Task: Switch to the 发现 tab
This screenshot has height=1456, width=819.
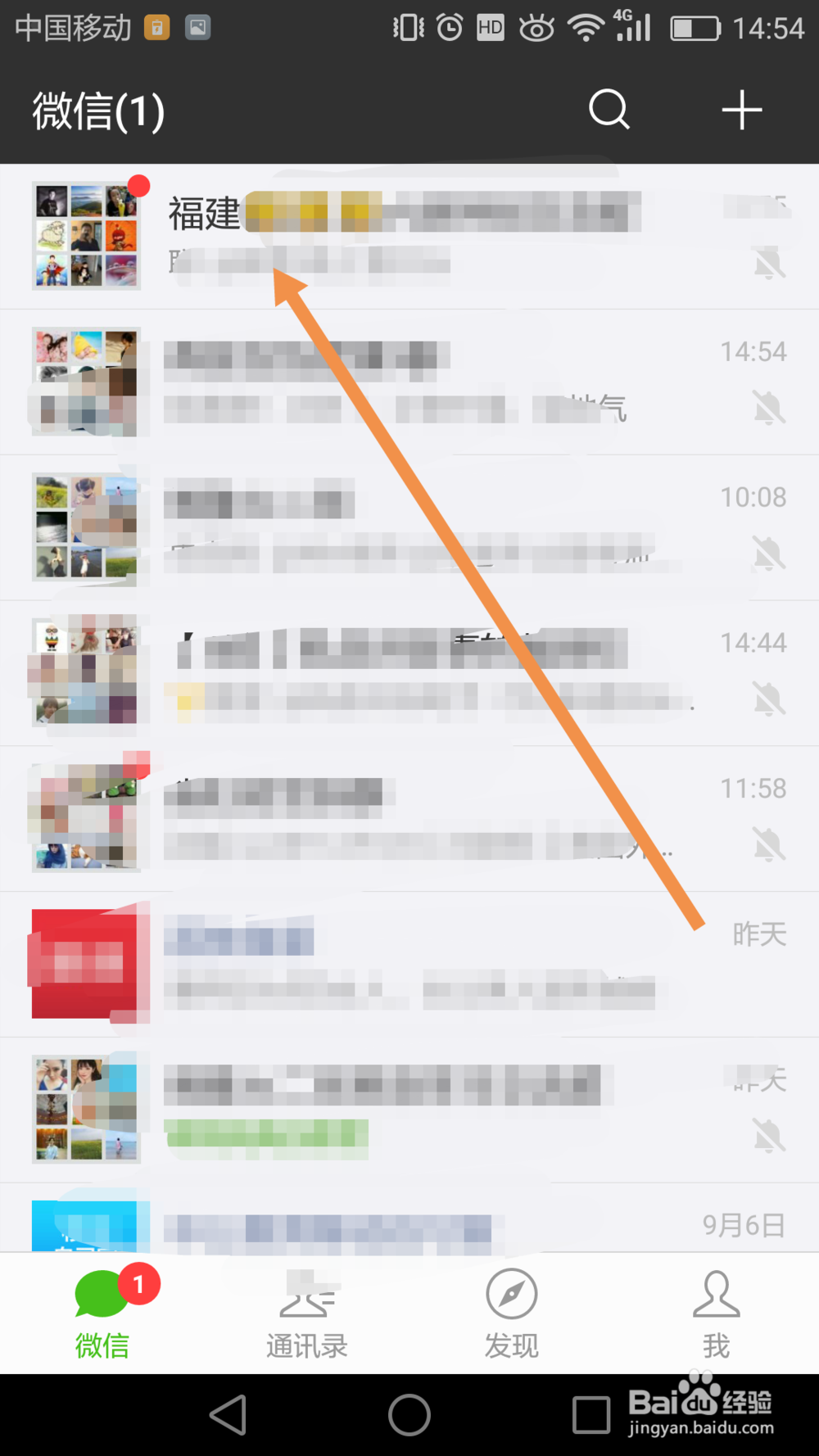Action: [x=511, y=1310]
